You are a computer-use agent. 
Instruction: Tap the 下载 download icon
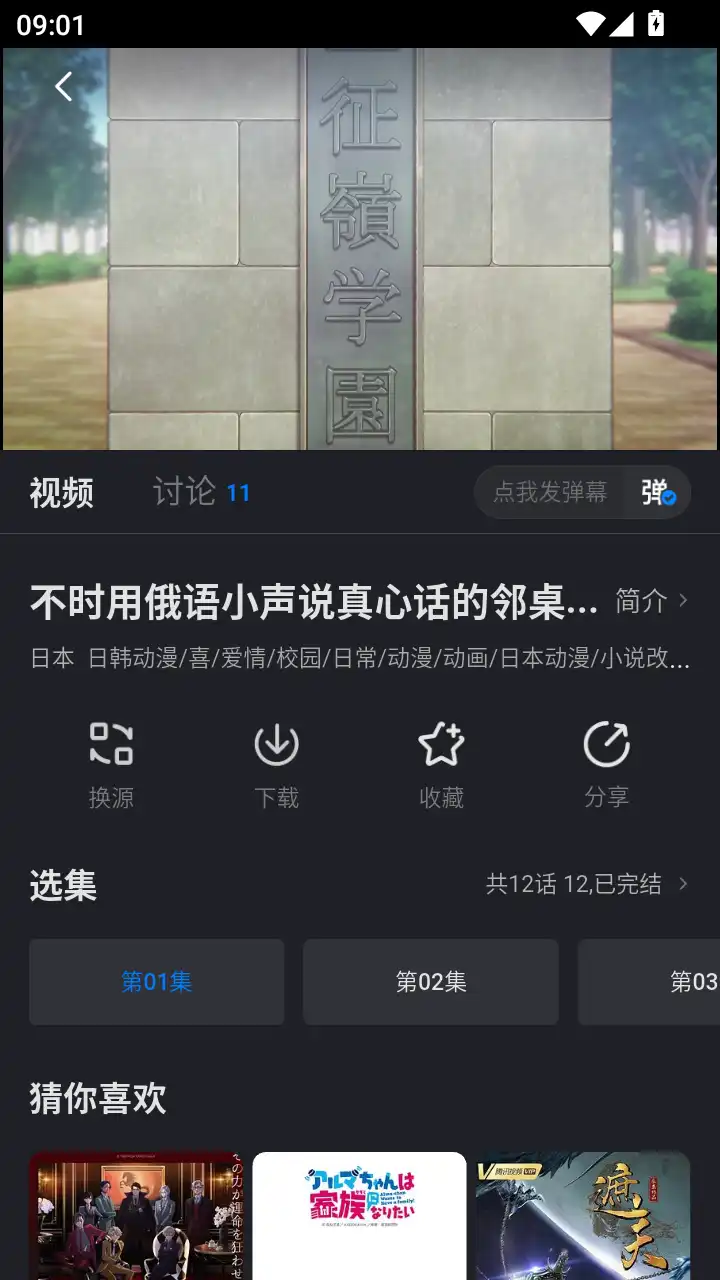(277, 745)
